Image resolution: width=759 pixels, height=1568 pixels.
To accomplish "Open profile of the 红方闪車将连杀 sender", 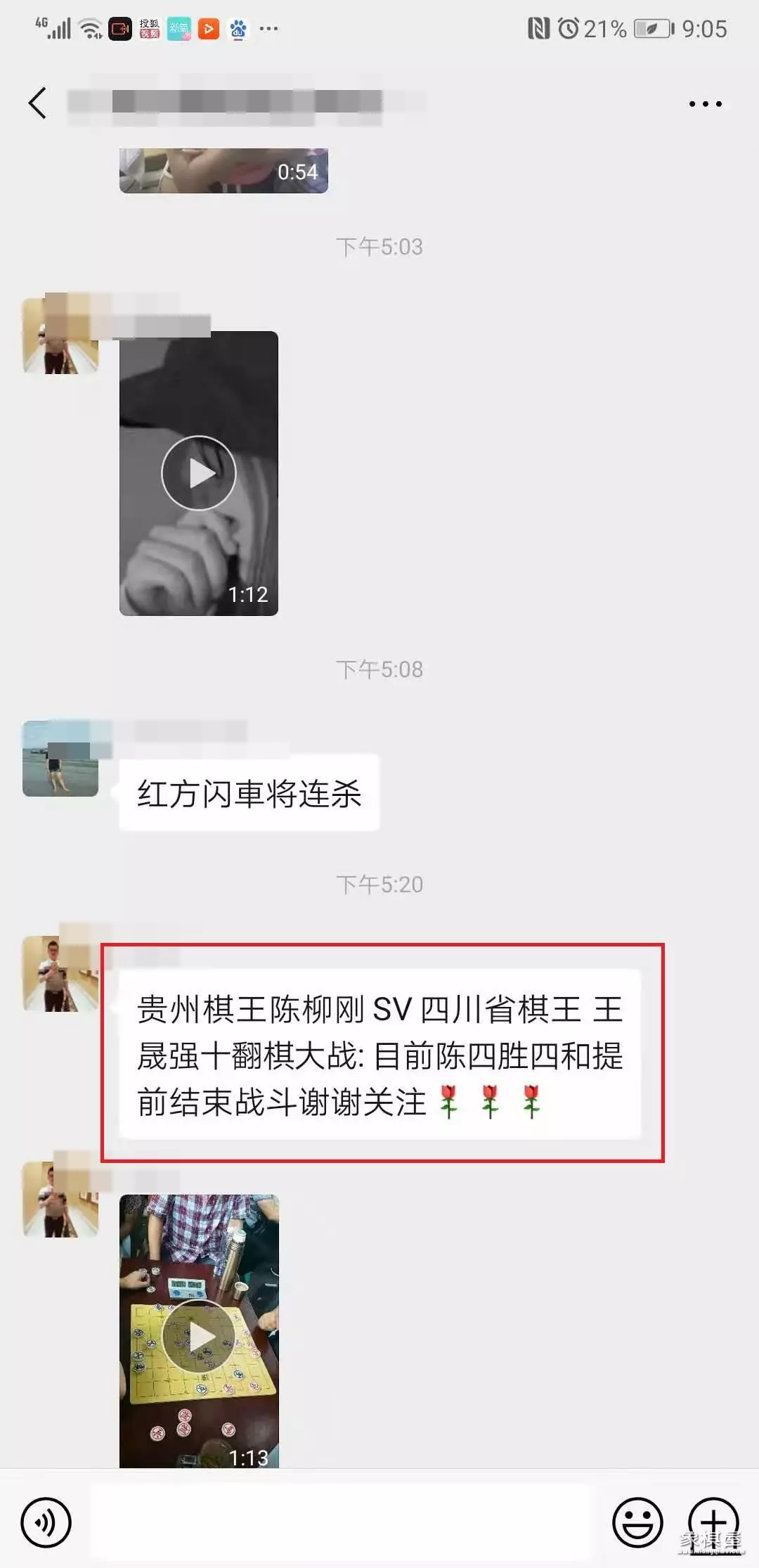I will click(60, 759).
